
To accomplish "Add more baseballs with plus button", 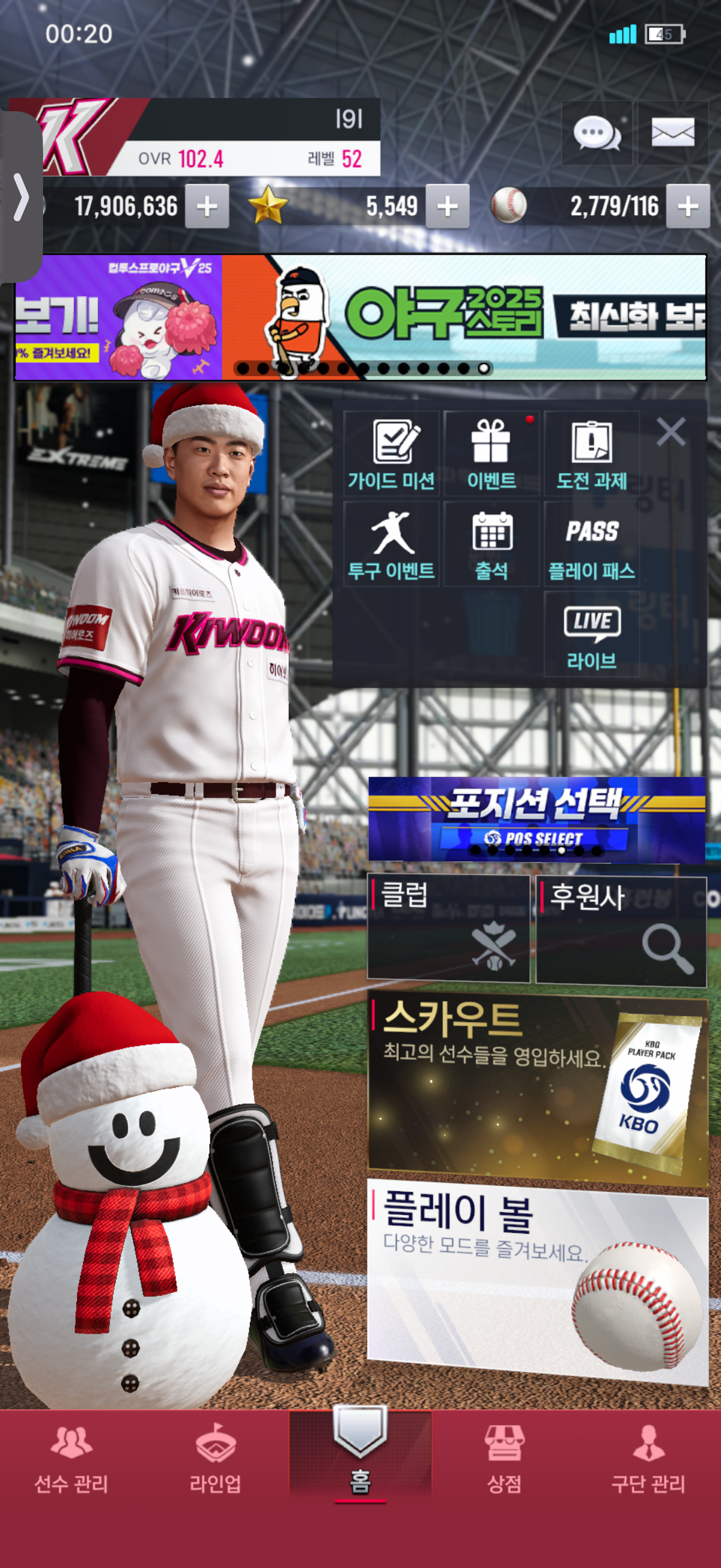I will point(688,206).
